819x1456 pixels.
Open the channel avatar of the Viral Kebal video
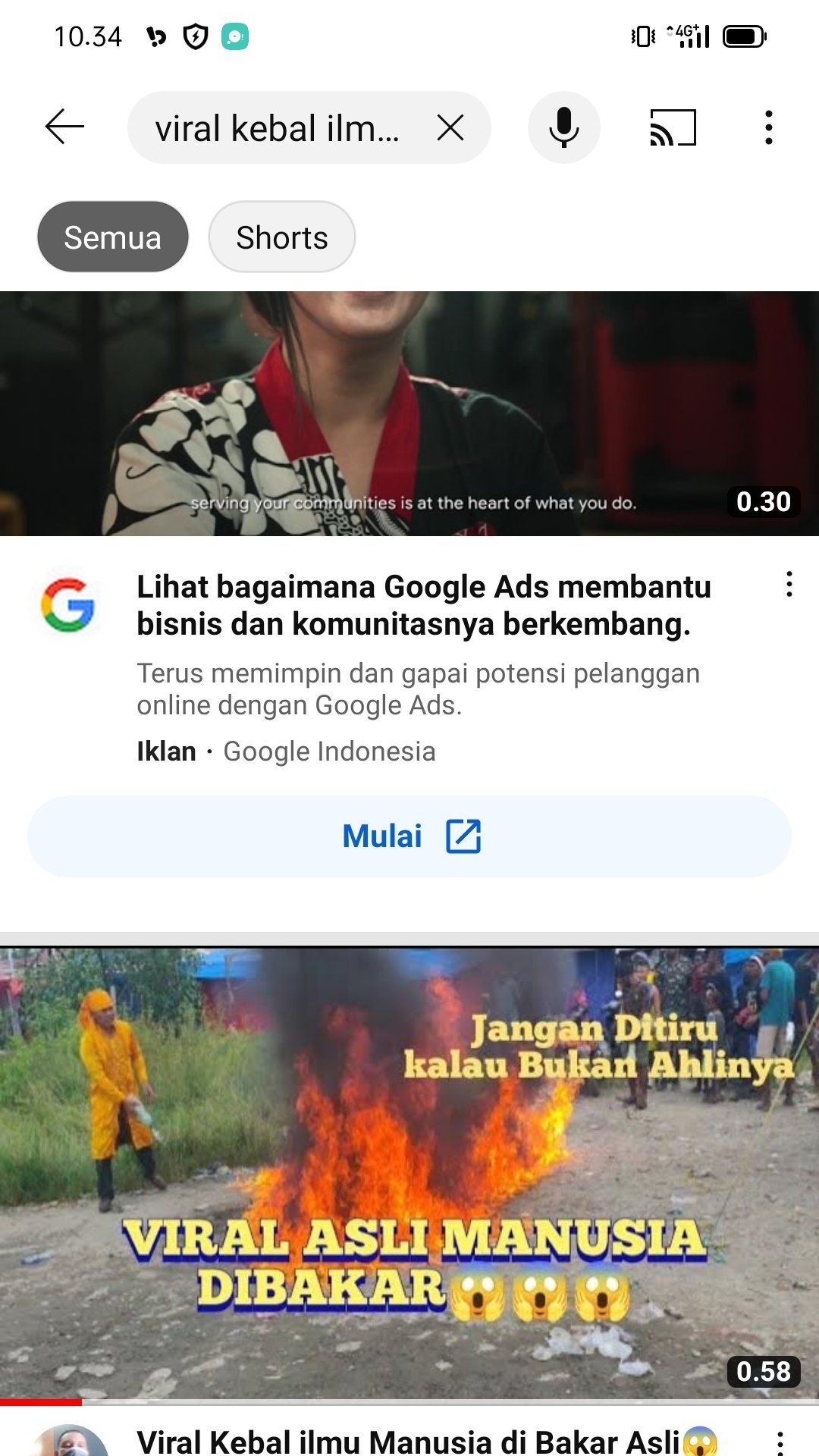(70, 1442)
